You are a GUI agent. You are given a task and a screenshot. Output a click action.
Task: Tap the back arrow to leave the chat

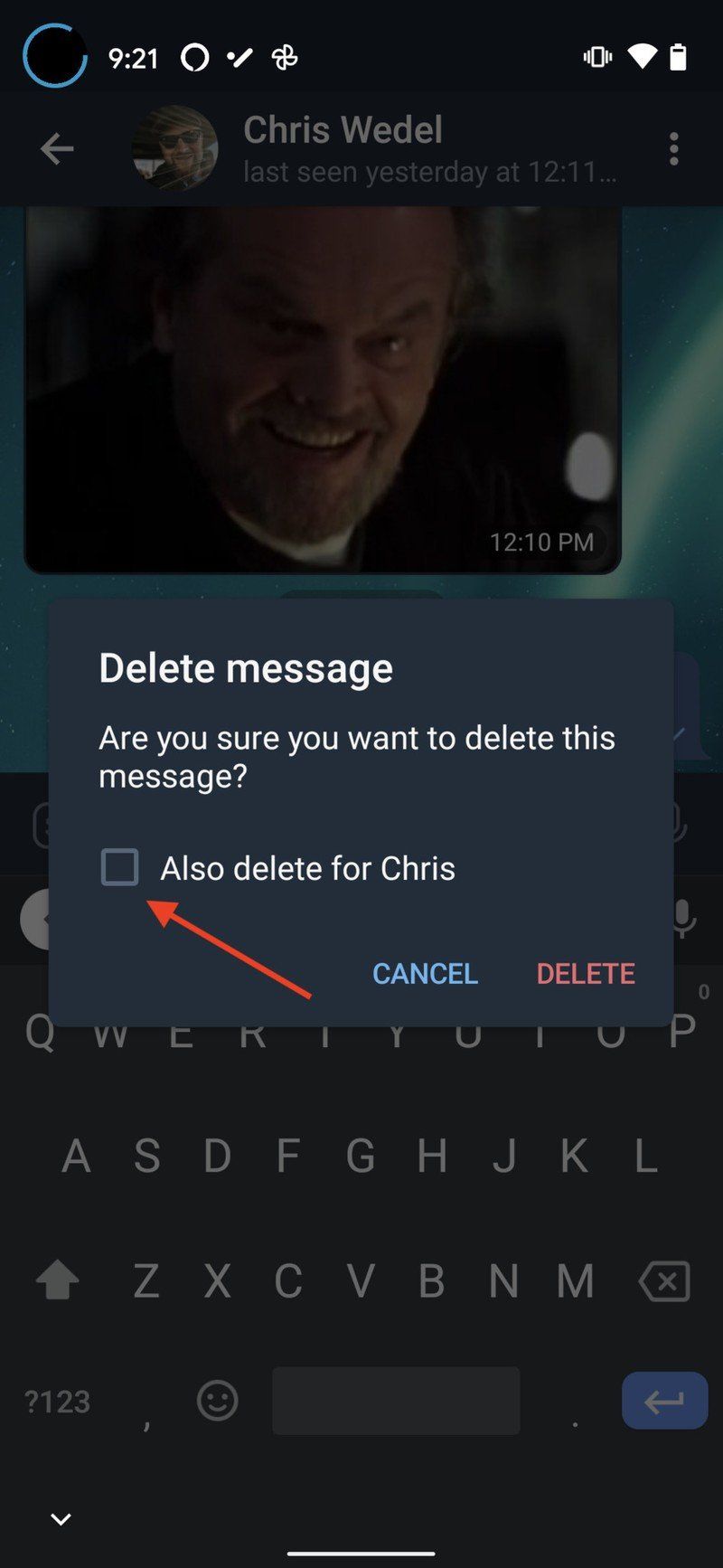coord(56,147)
